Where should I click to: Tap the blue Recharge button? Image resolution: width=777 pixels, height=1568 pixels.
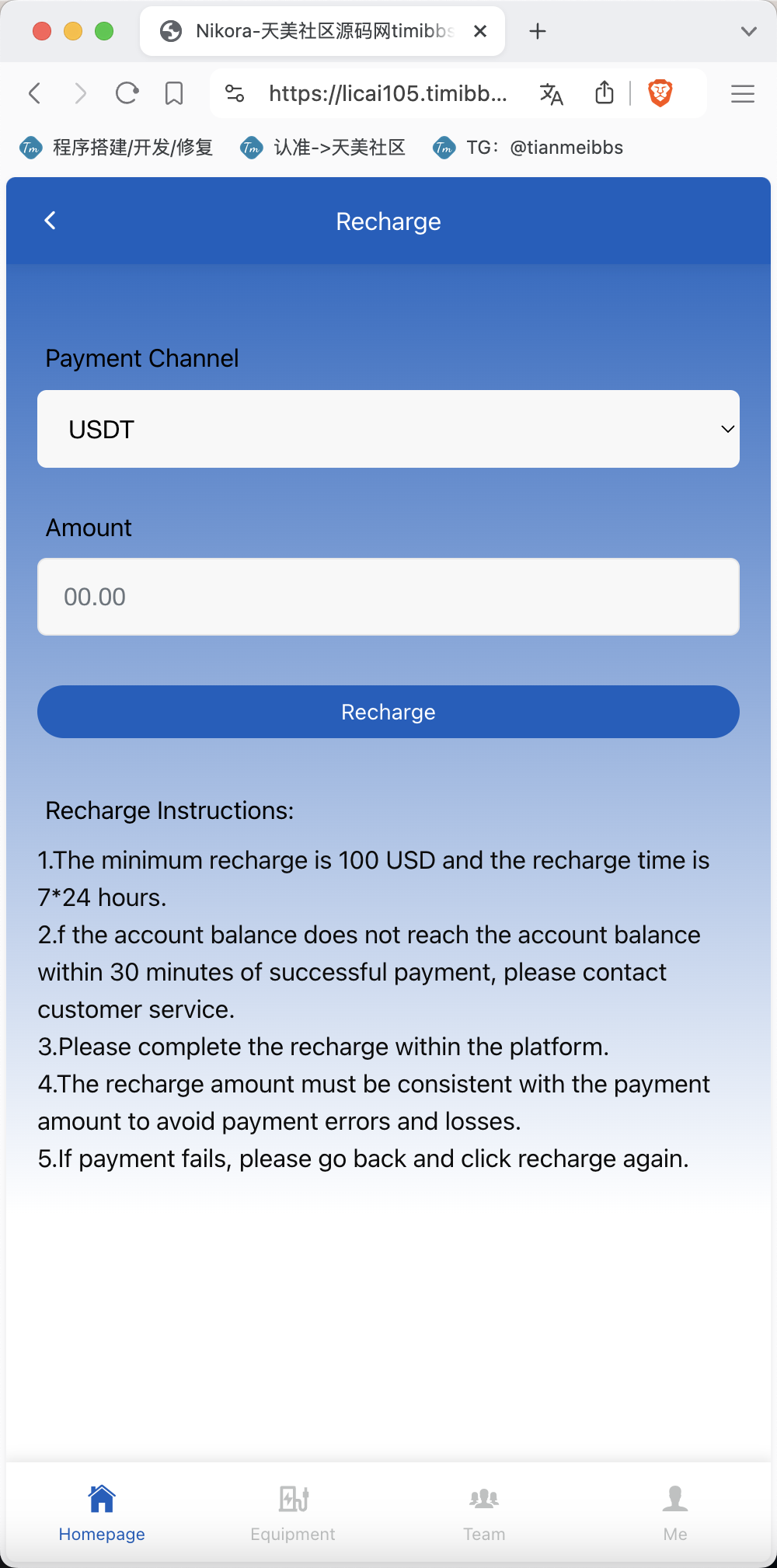tap(388, 712)
